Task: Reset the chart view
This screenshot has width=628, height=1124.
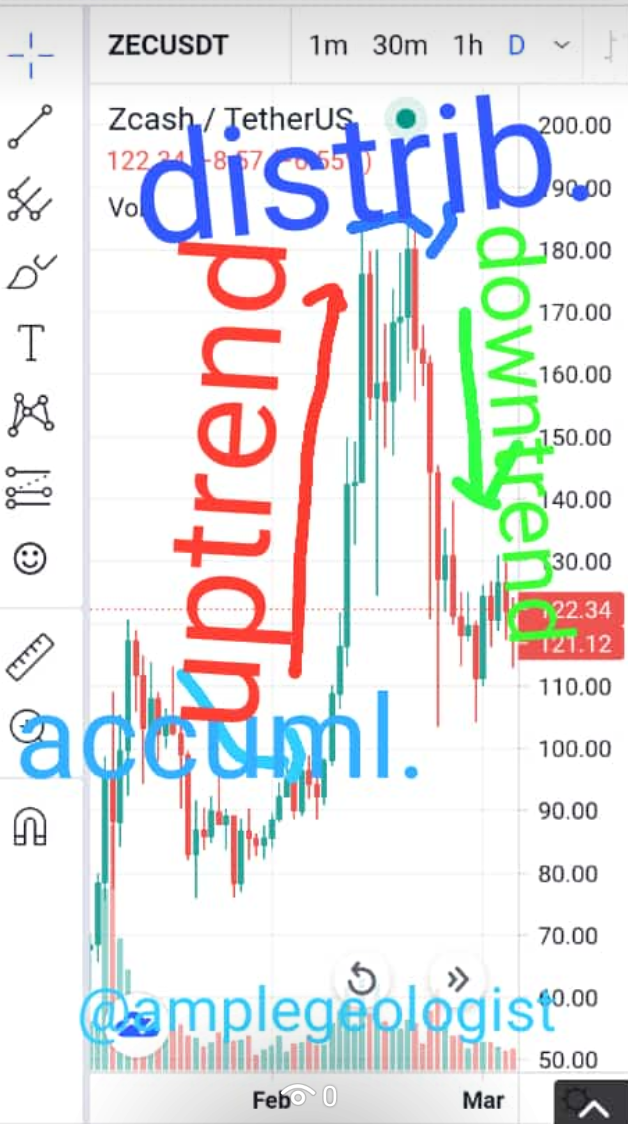Action: pos(361,978)
